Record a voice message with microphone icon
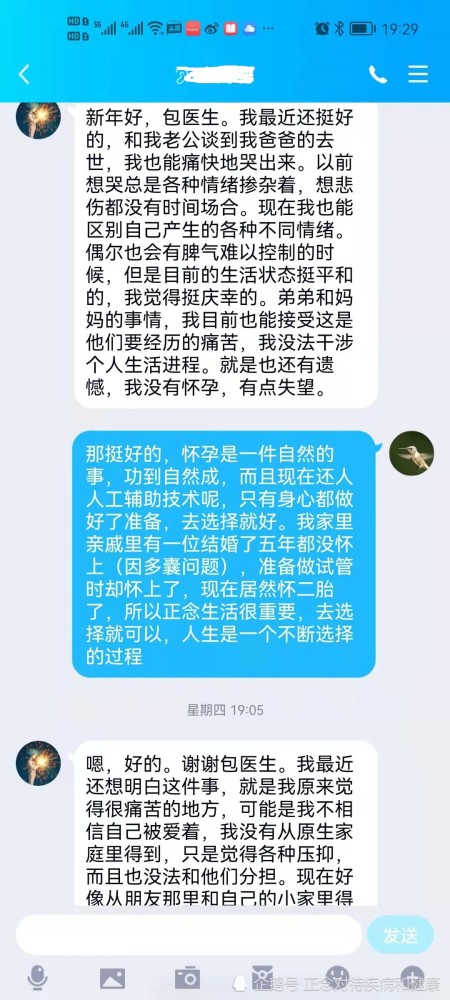450x1000 pixels. coord(37,977)
